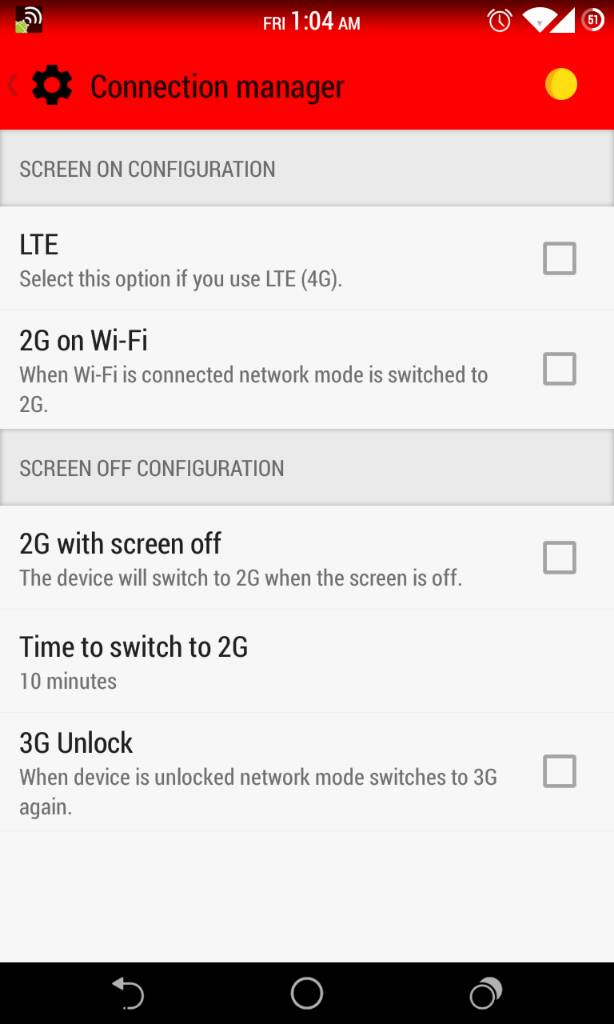Enable the LTE checkbox

pyautogui.click(x=559, y=258)
